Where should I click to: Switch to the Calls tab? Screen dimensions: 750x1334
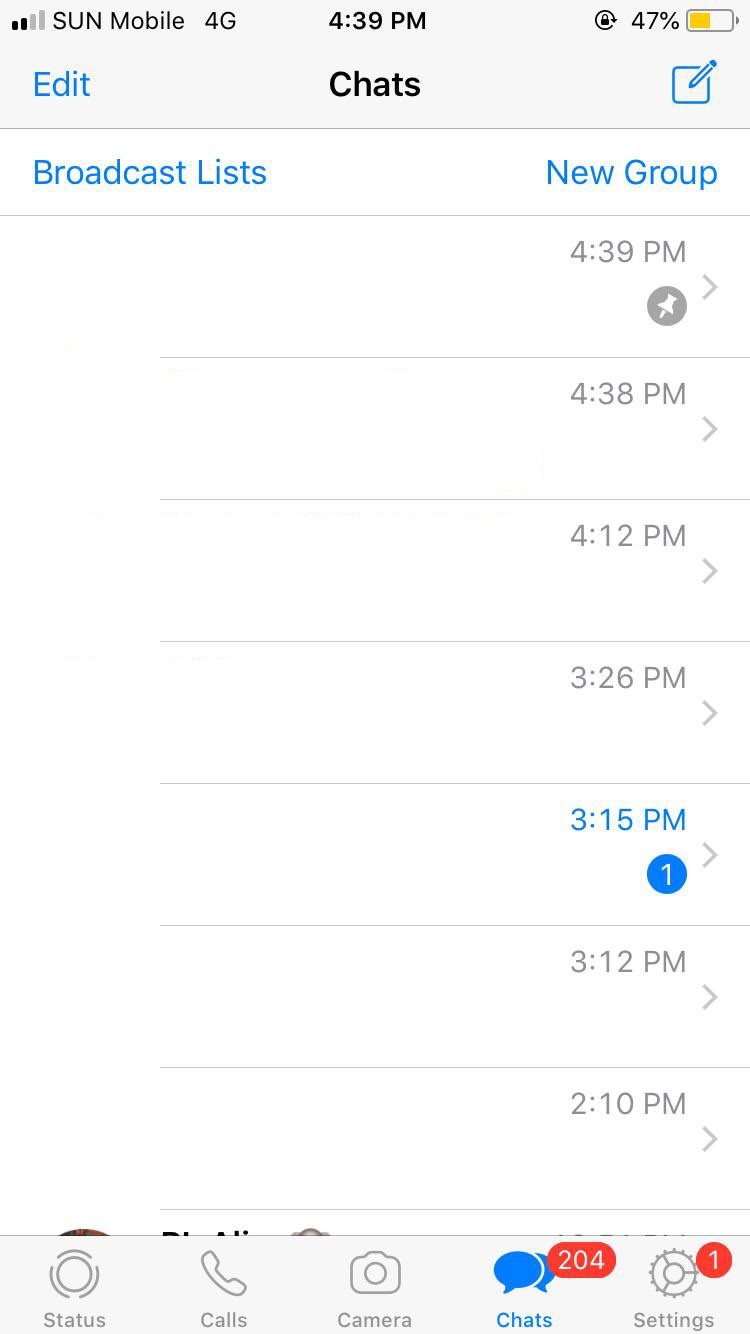(223, 1285)
